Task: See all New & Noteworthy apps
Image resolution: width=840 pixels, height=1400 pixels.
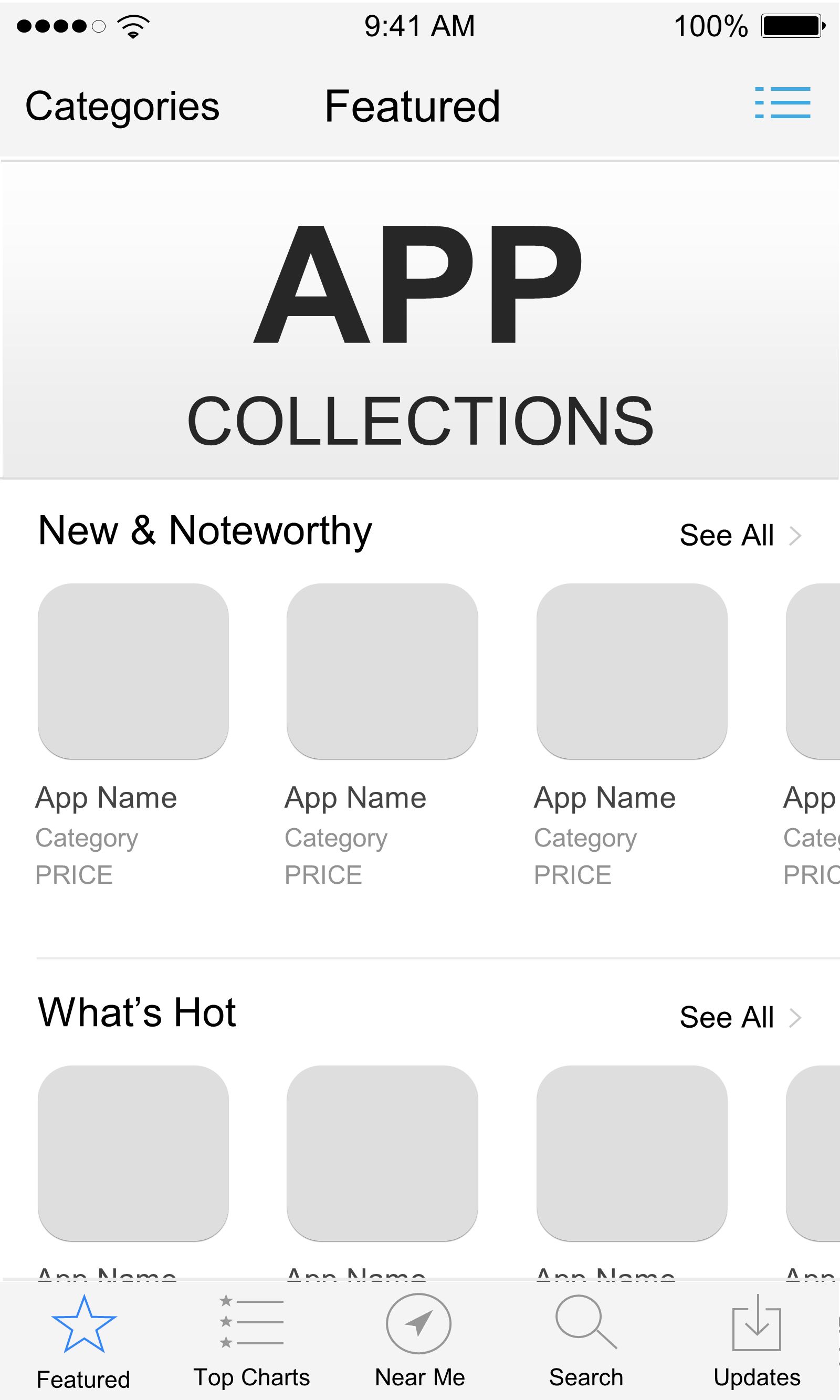Action: tap(740, 535)
